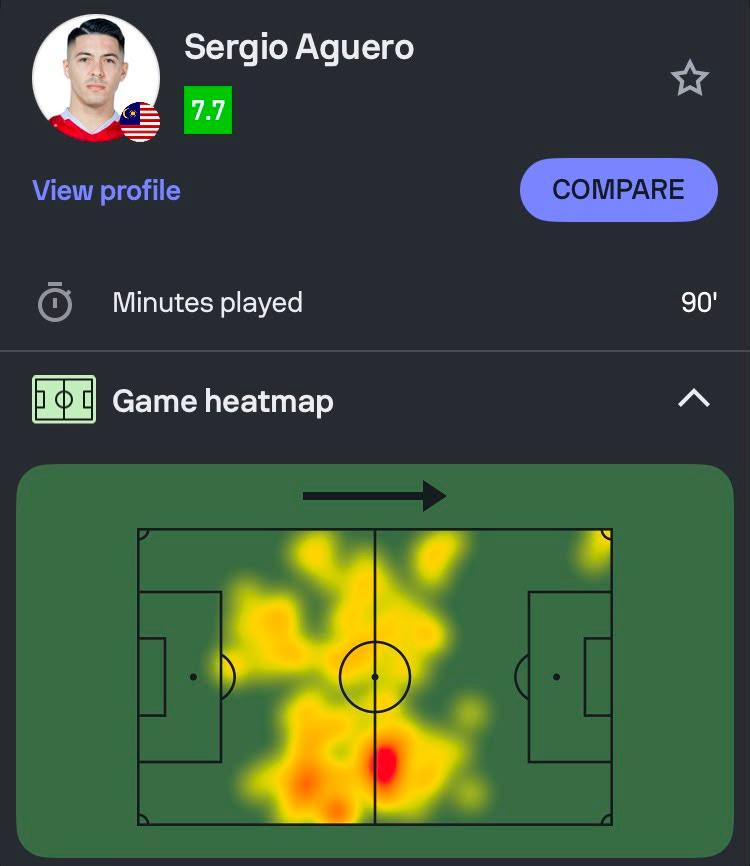This screenshot has width=750, height=866.
Task: Add Sergio Aguero to favorites with star
Action: 689,78
